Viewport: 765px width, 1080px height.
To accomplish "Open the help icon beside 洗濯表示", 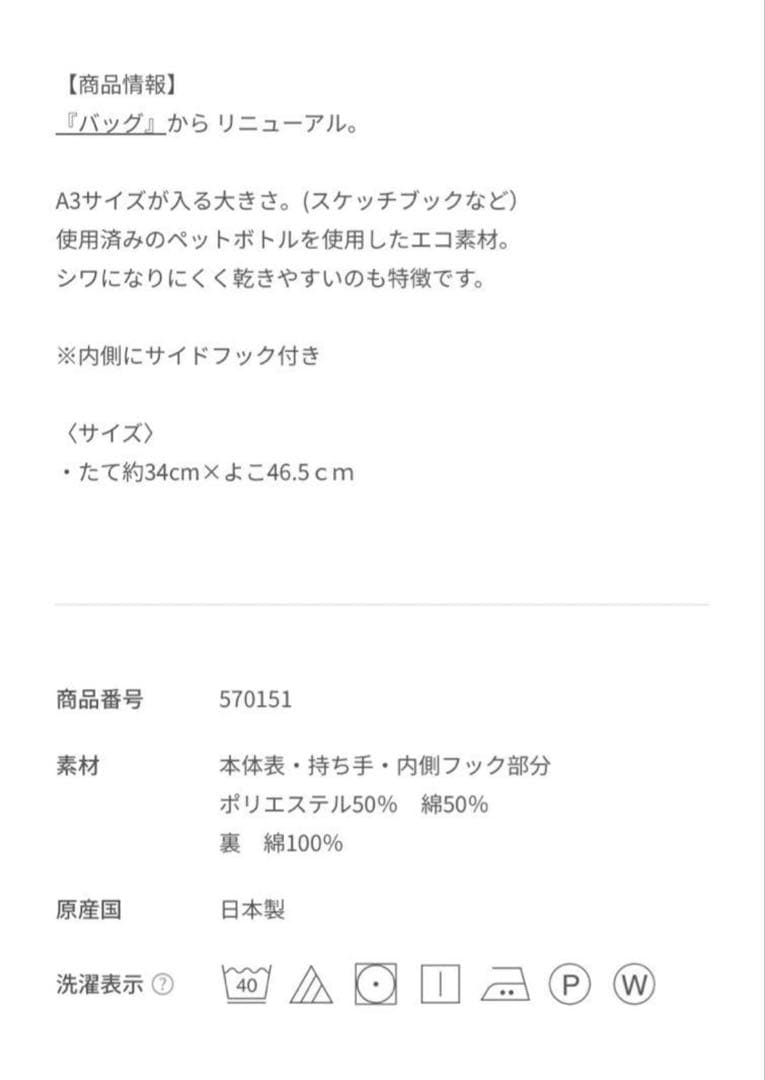I will pos(162,985).
